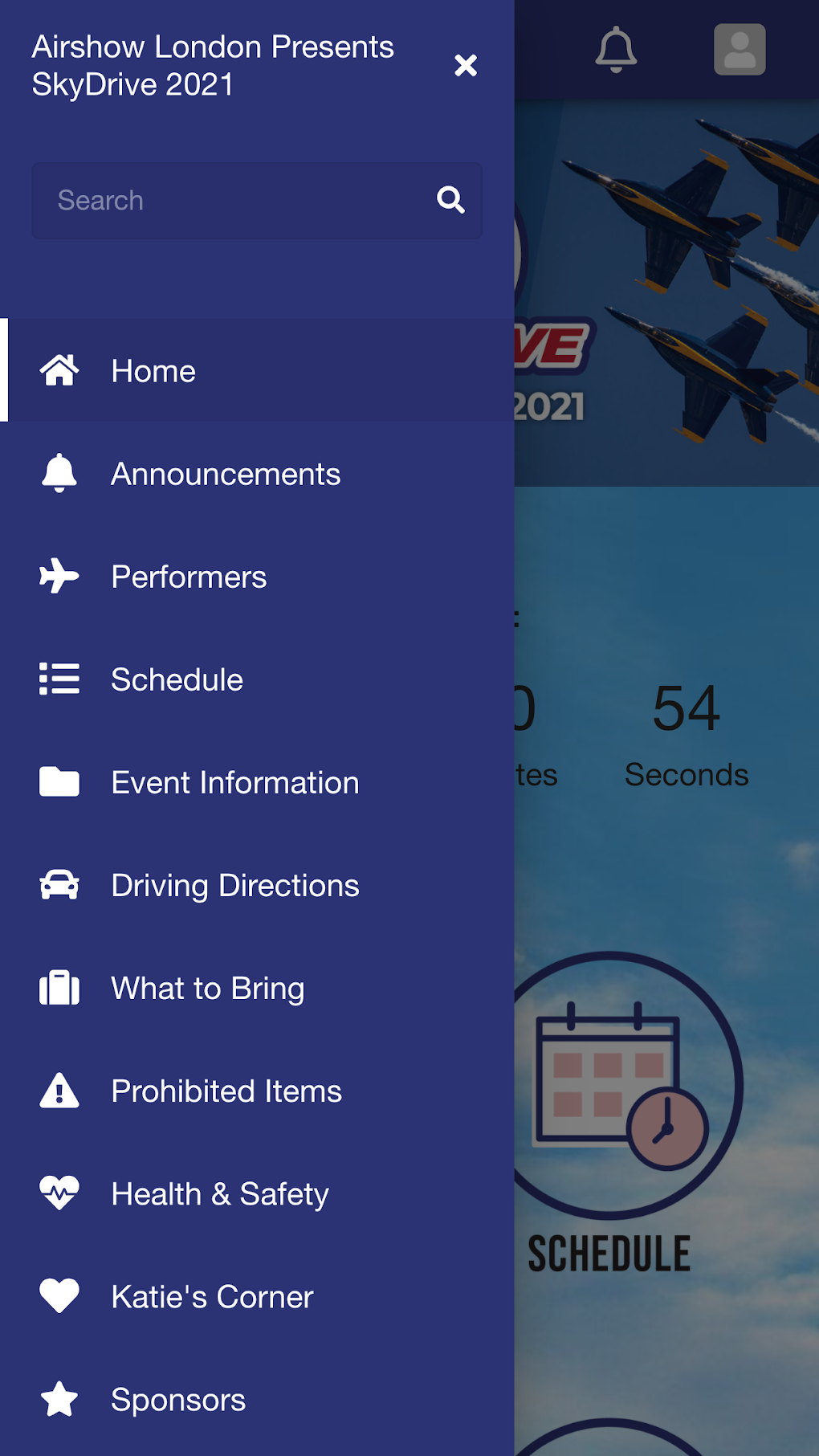View the Performers list
This screenshot has height=1456, width=819.
click(x=189, y=577)
